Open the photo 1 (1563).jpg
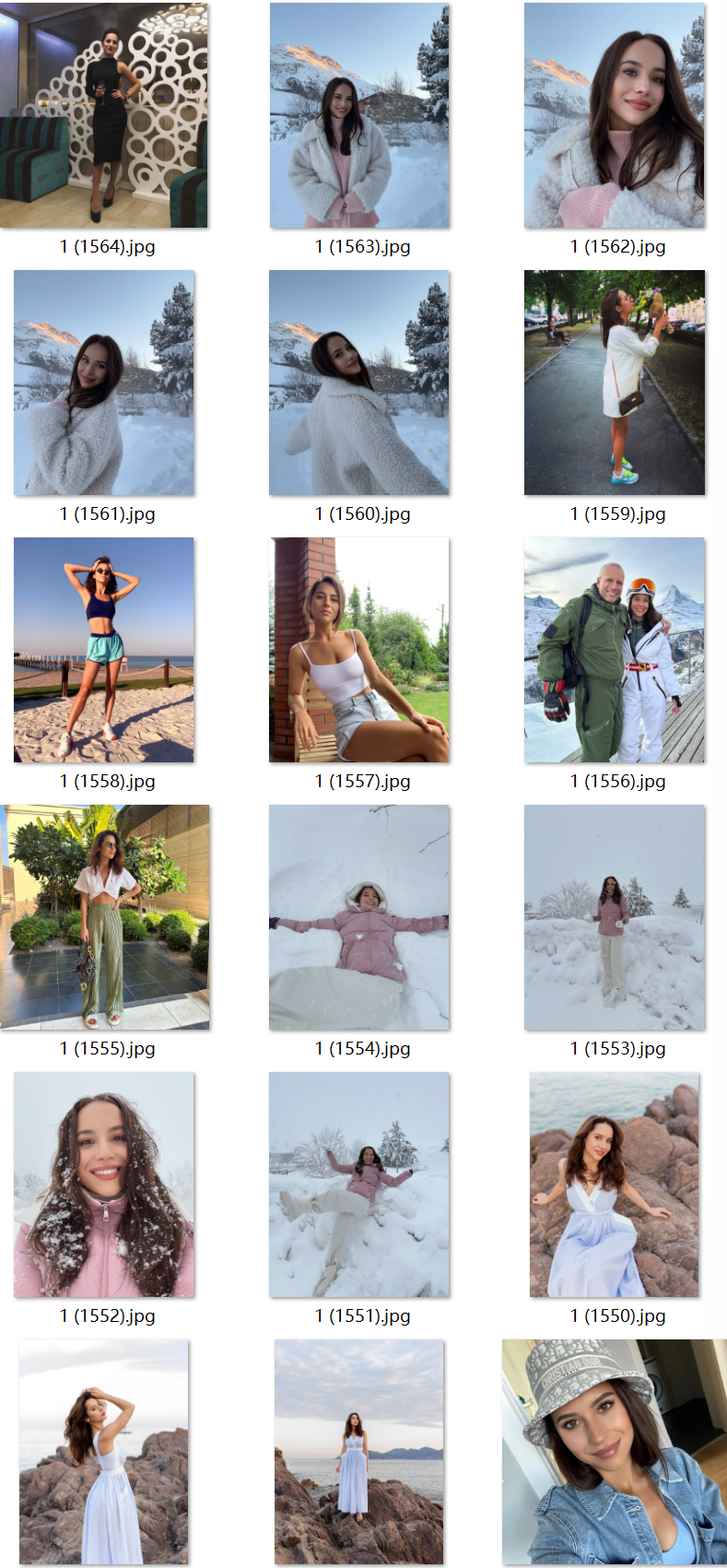The height and width of the screenshot is (1568, 727). tap(359, 115)
